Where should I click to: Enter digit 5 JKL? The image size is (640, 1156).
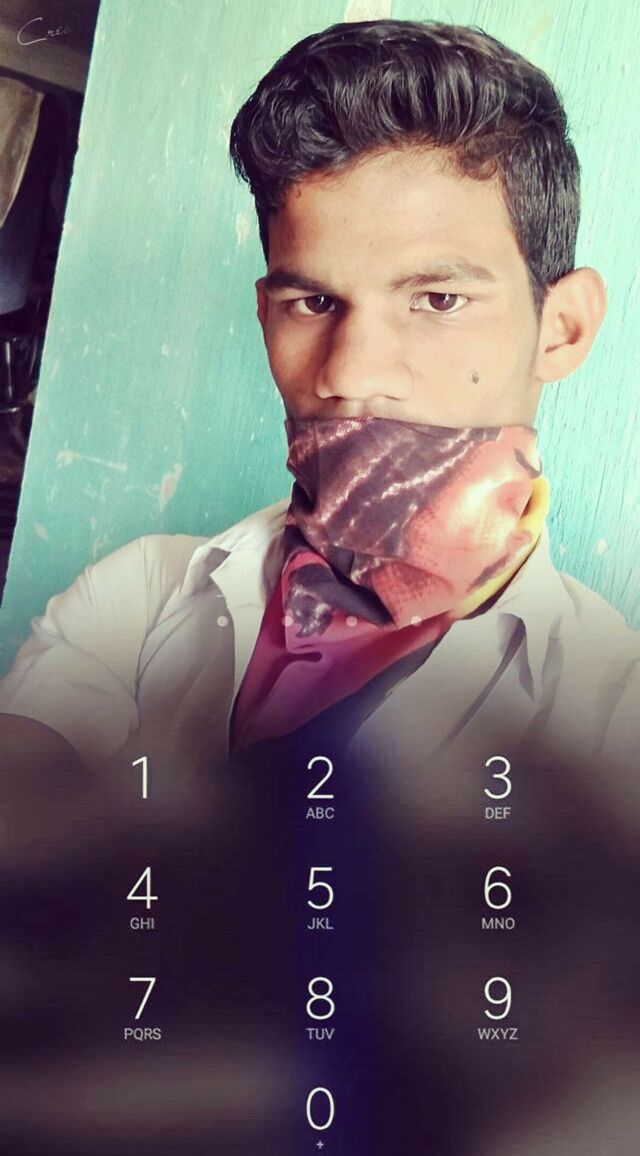(x=320, y=897)
